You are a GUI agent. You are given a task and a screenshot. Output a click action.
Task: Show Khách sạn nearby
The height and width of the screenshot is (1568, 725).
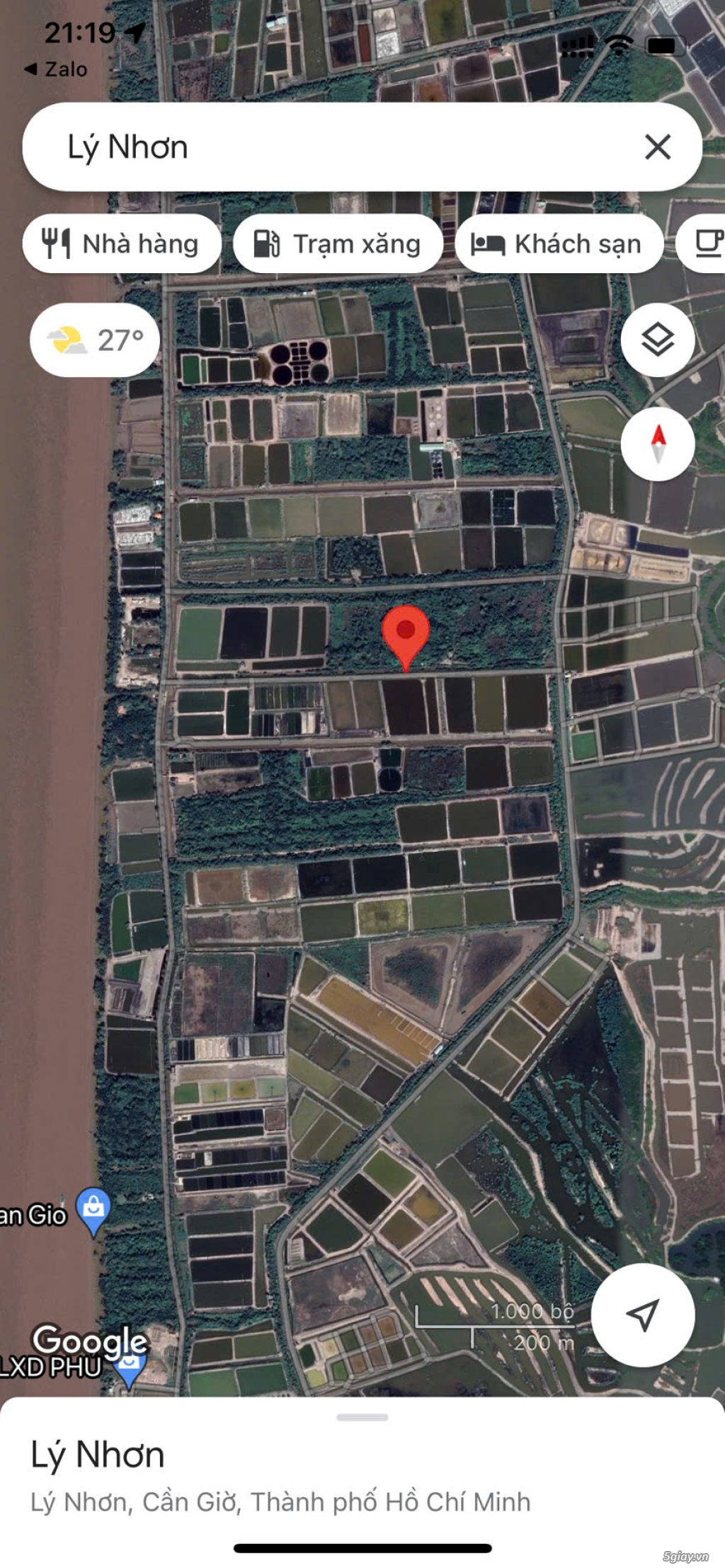coord(559,243)
